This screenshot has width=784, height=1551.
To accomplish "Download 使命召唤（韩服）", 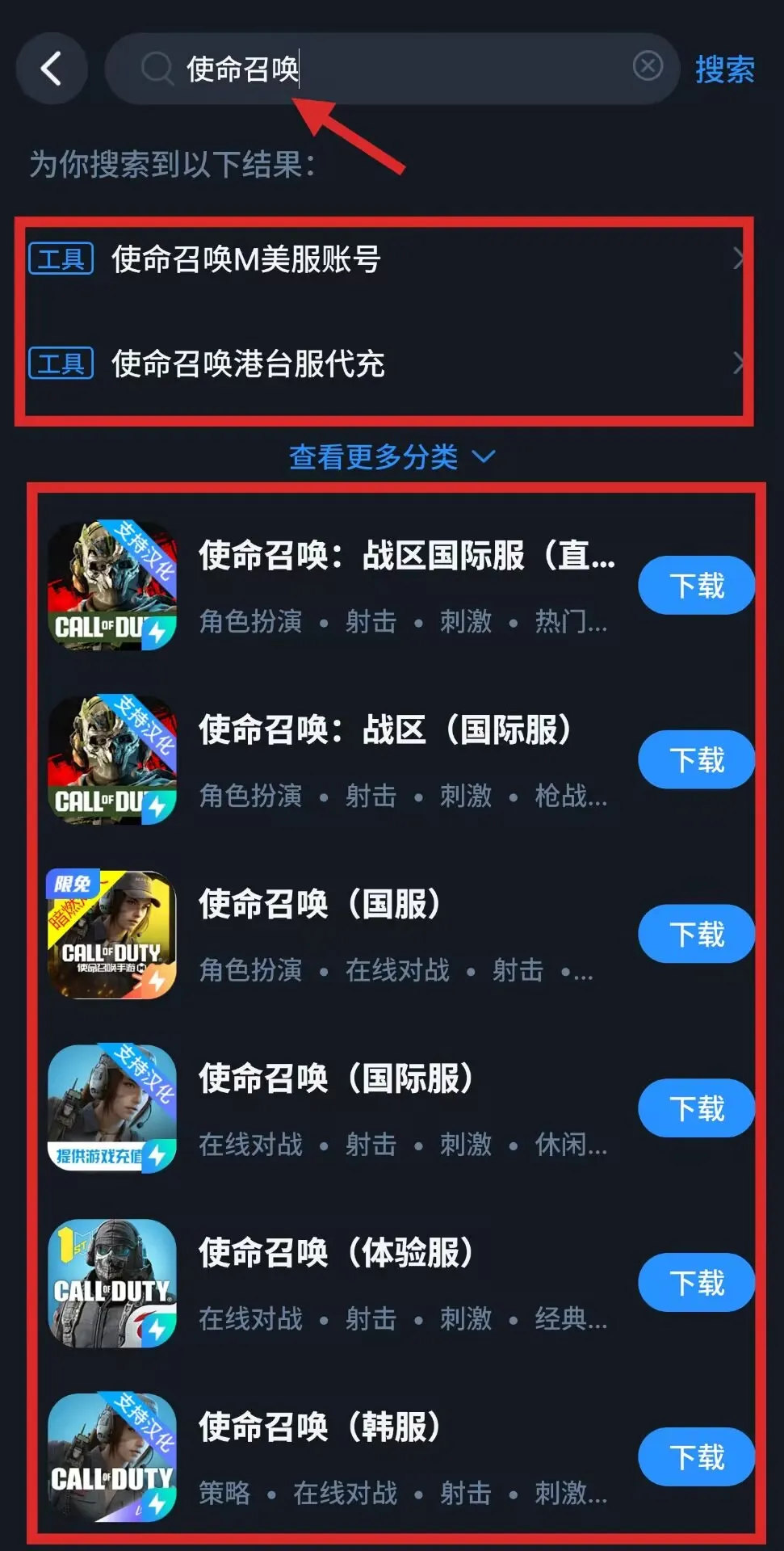I will click(x=697, y=1457).
